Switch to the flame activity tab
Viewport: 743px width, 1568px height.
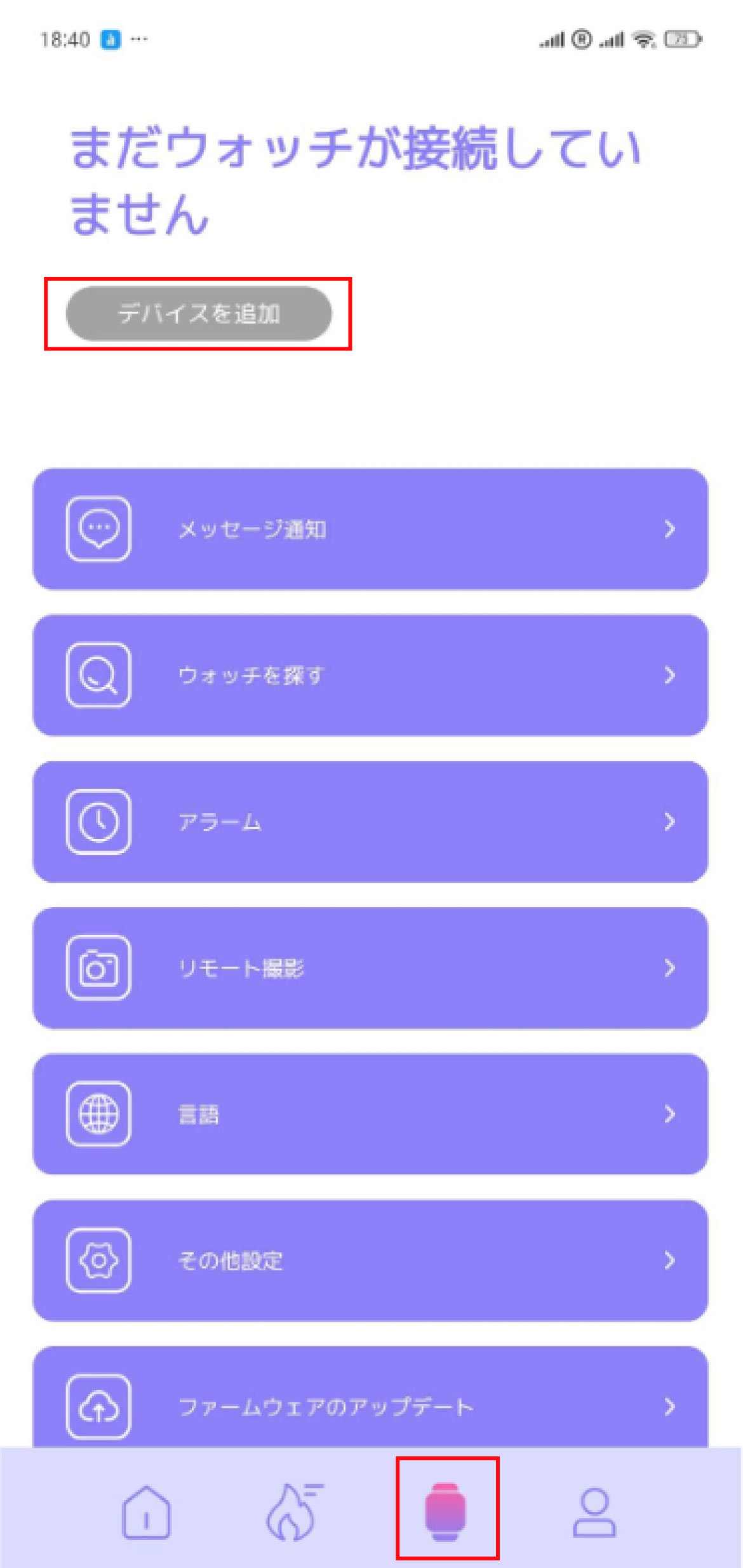(x=293, y=1512)
